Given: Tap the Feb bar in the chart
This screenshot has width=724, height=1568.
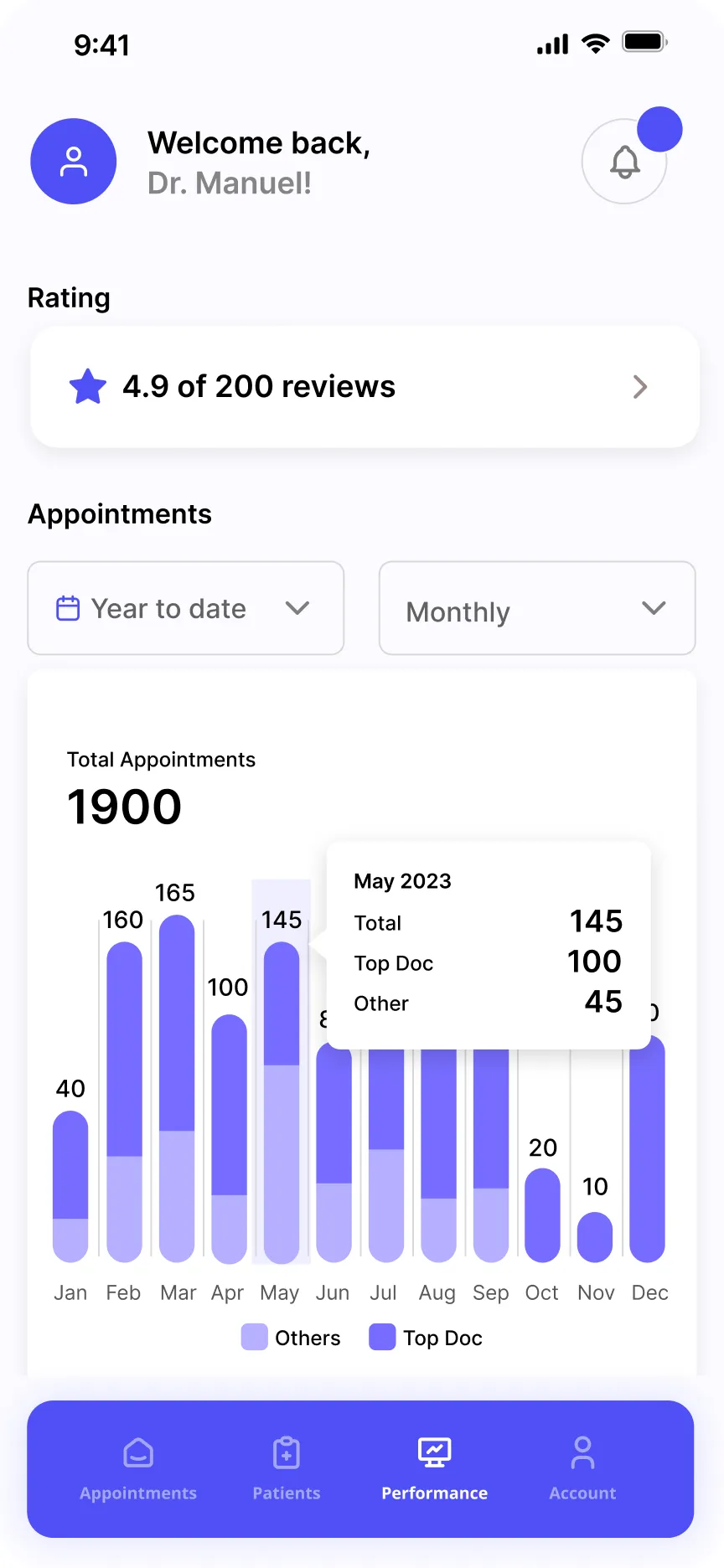Looking at the screenshot, I should (x=125, y=1101).
